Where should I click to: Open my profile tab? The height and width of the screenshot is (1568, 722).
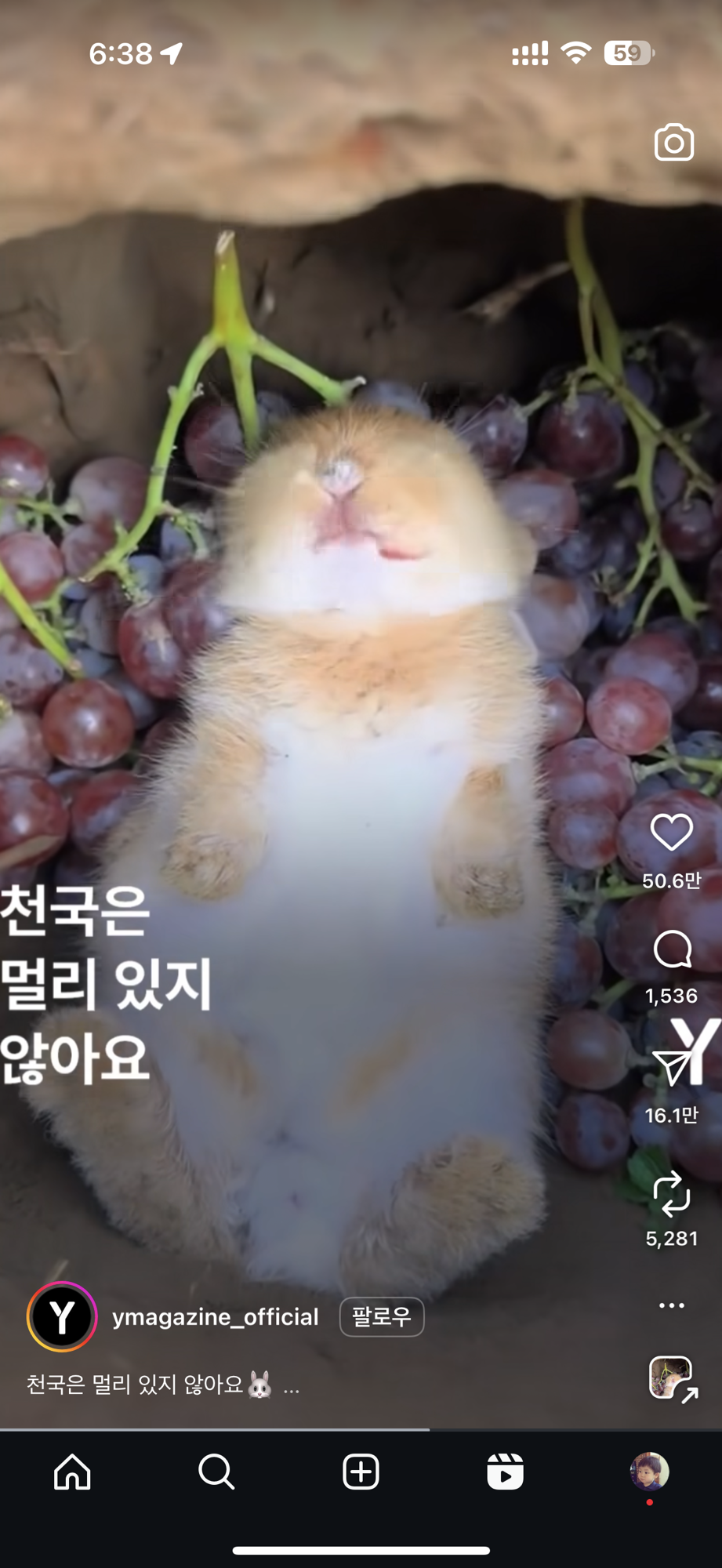(x=649, y=1472)
